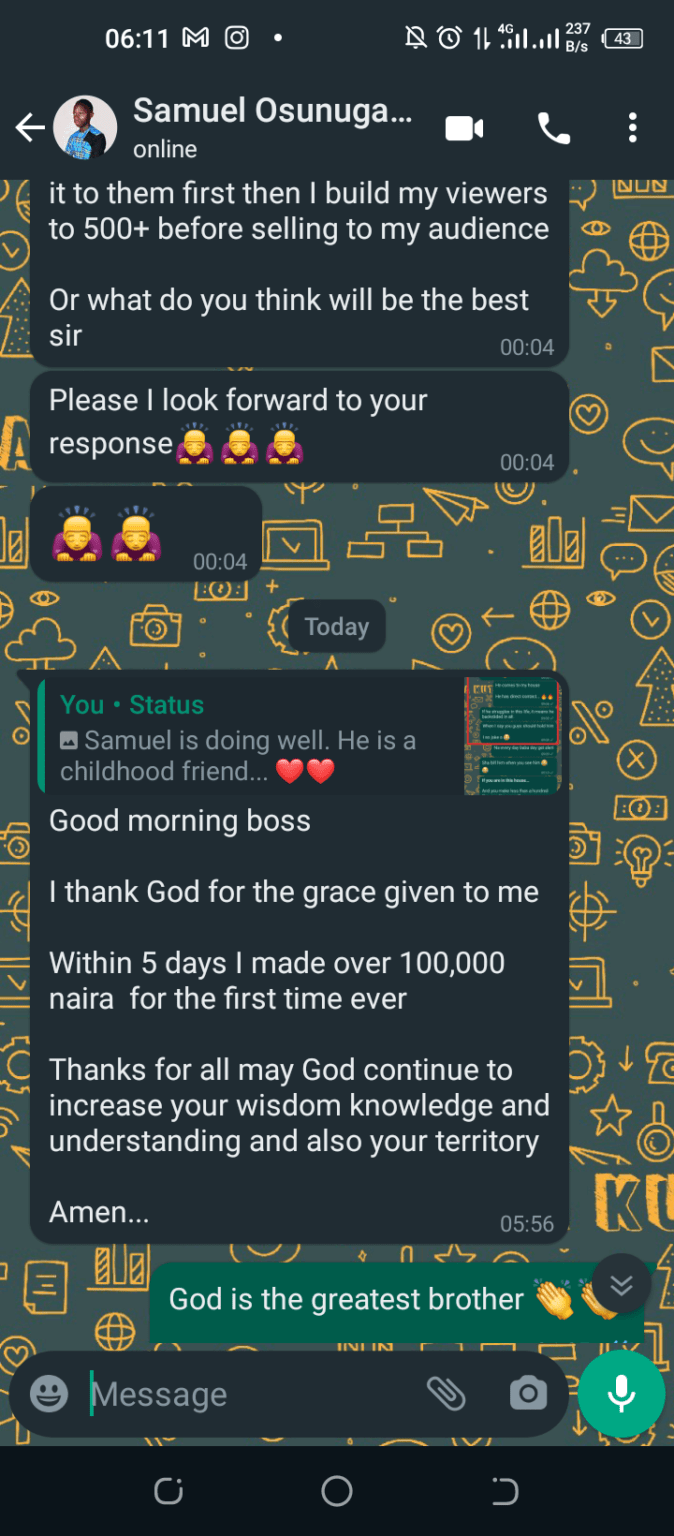The height and width of the screenshot is (1536, 674).
Task: Start a voice call with Samuel
Action: point(553,127)
